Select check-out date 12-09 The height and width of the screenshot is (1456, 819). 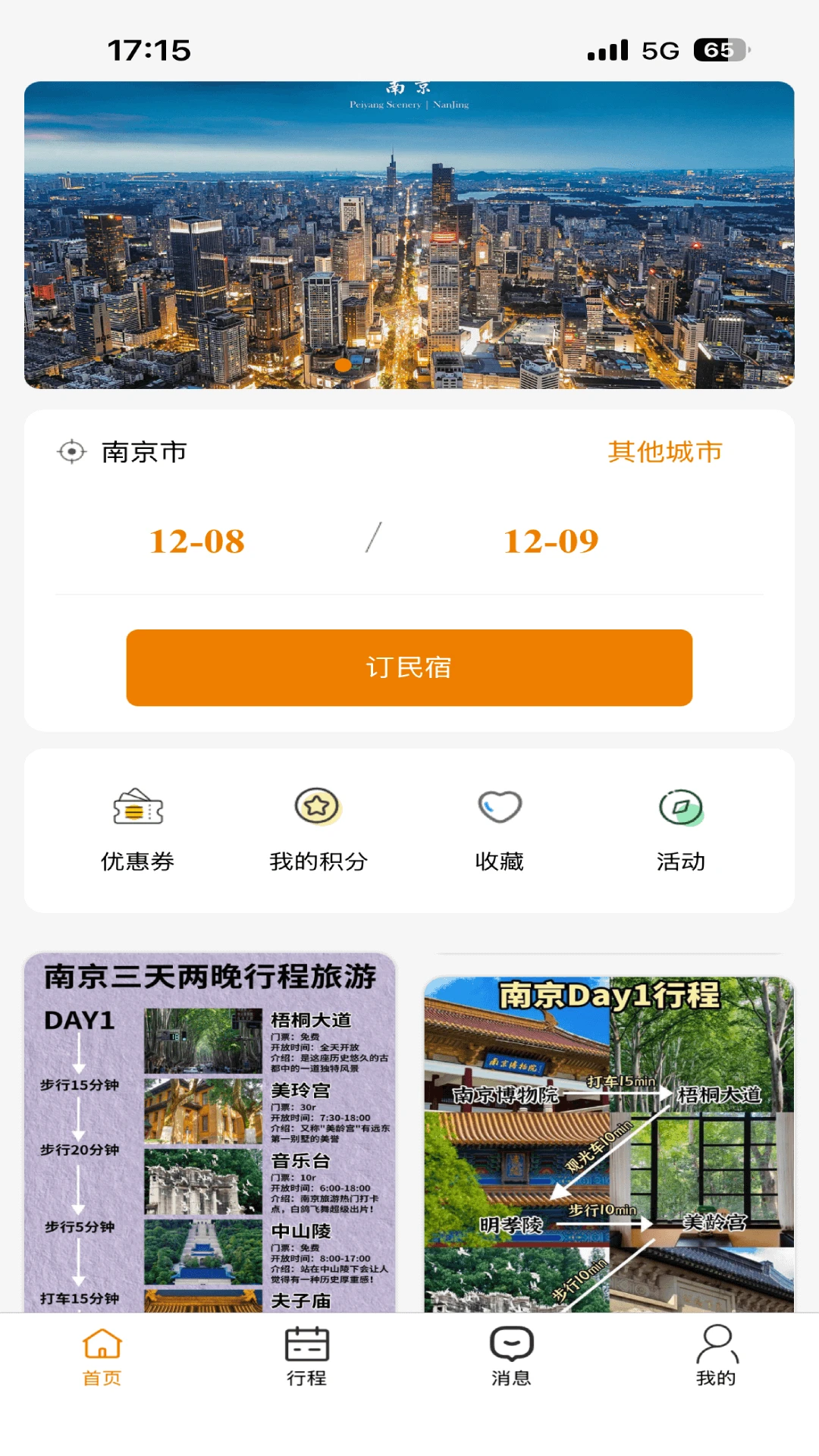pos(551,541)
